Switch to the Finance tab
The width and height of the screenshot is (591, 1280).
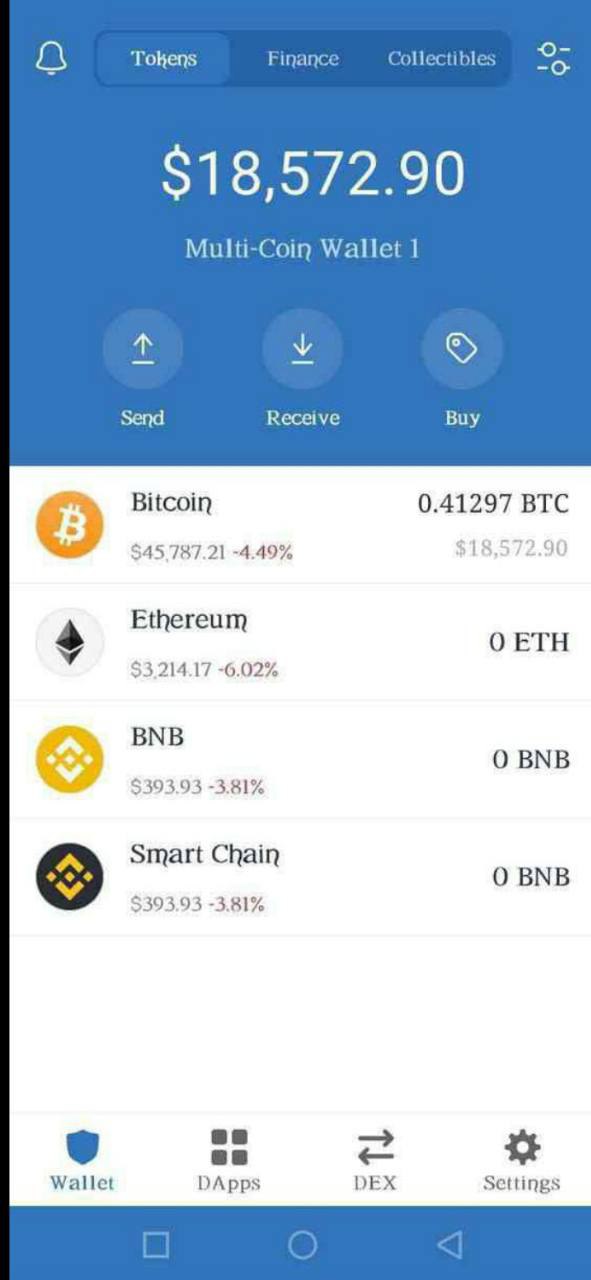pyautogui.click(x=302, y=59)
